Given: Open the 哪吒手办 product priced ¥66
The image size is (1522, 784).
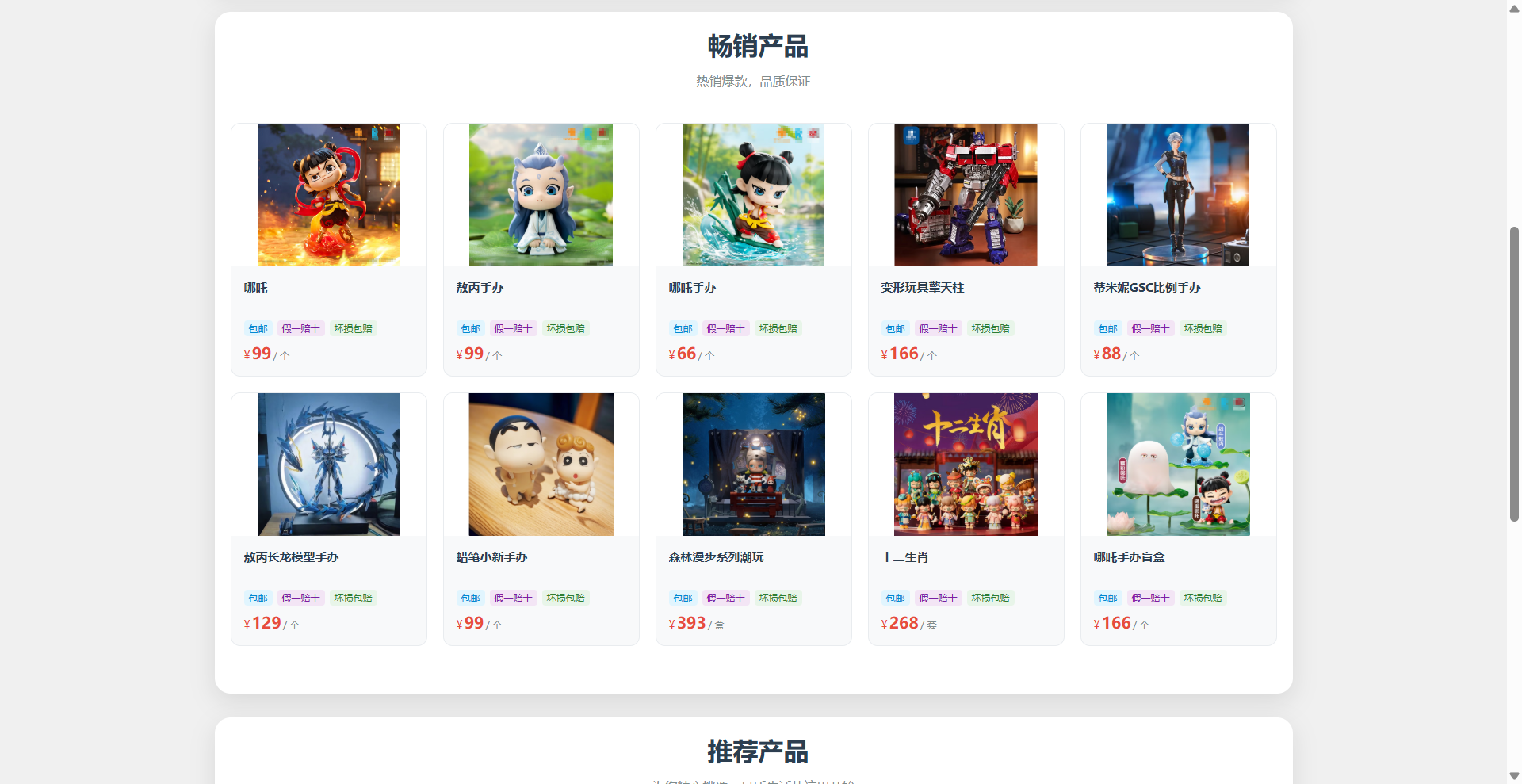Looking at the screenshot, I should 753,249.
